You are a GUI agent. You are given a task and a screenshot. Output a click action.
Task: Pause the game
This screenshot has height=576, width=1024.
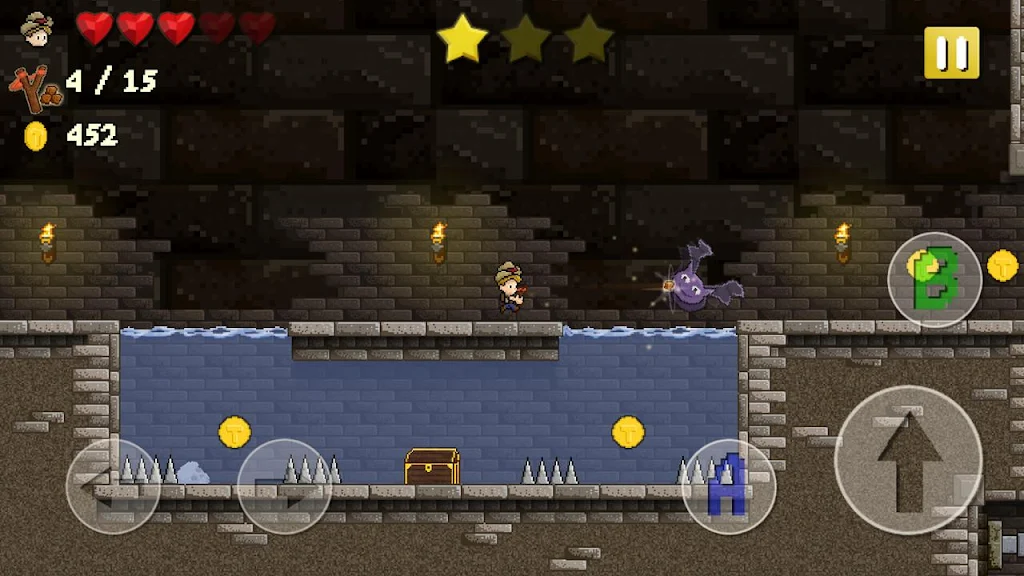click(x=951, y=52)
